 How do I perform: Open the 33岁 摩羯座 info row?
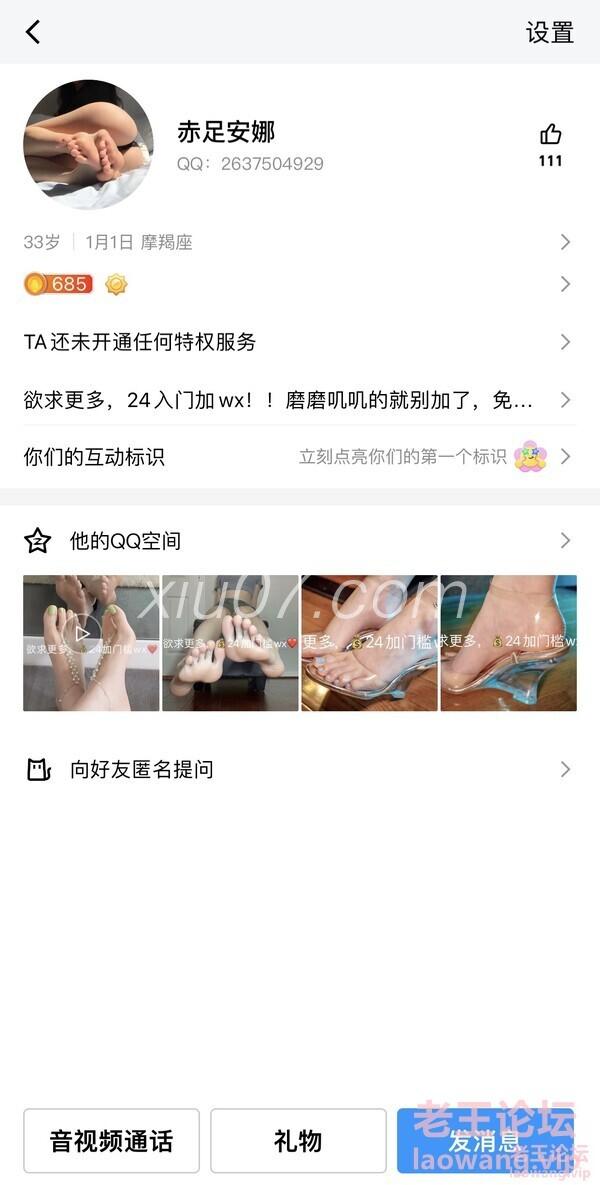(x=298, y=242)
